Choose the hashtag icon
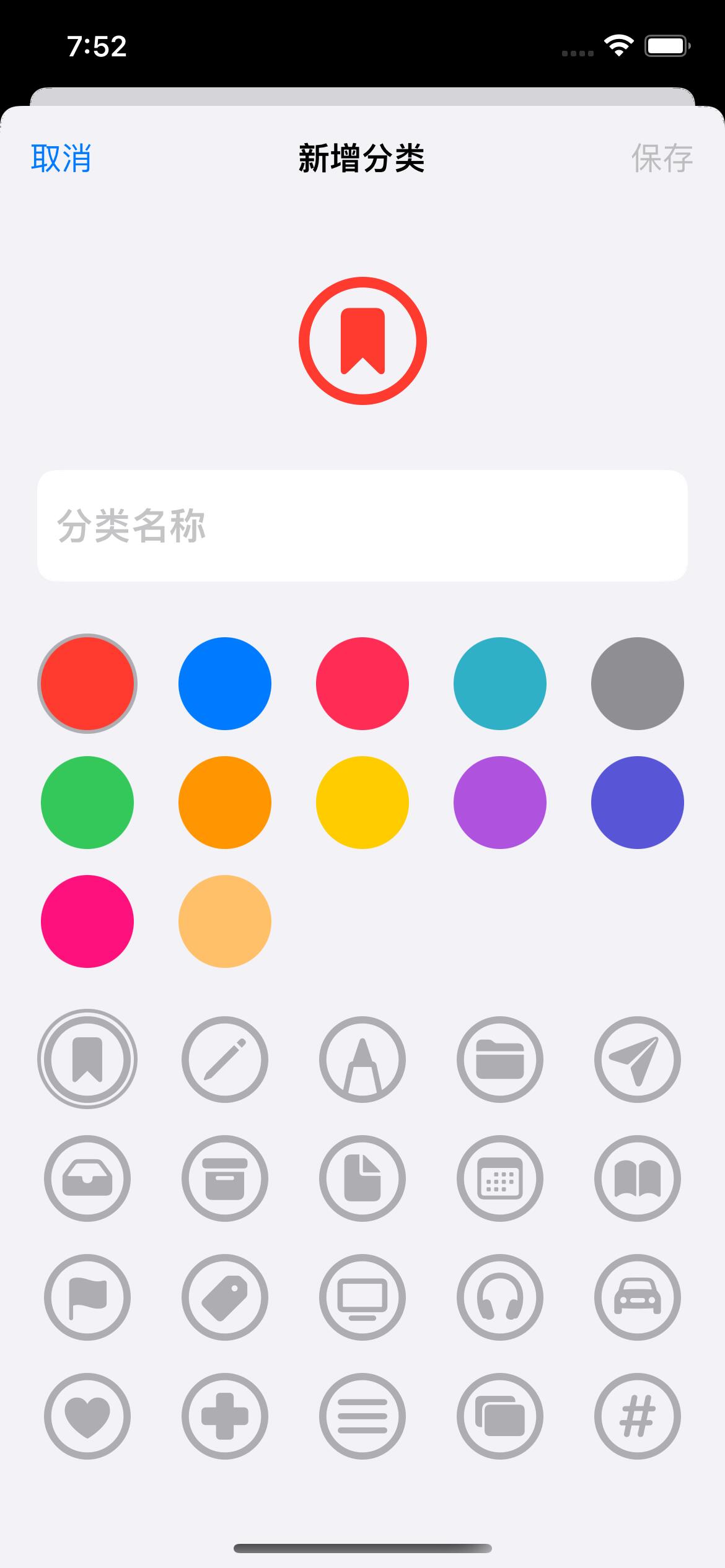 (x=638, y=1416)
